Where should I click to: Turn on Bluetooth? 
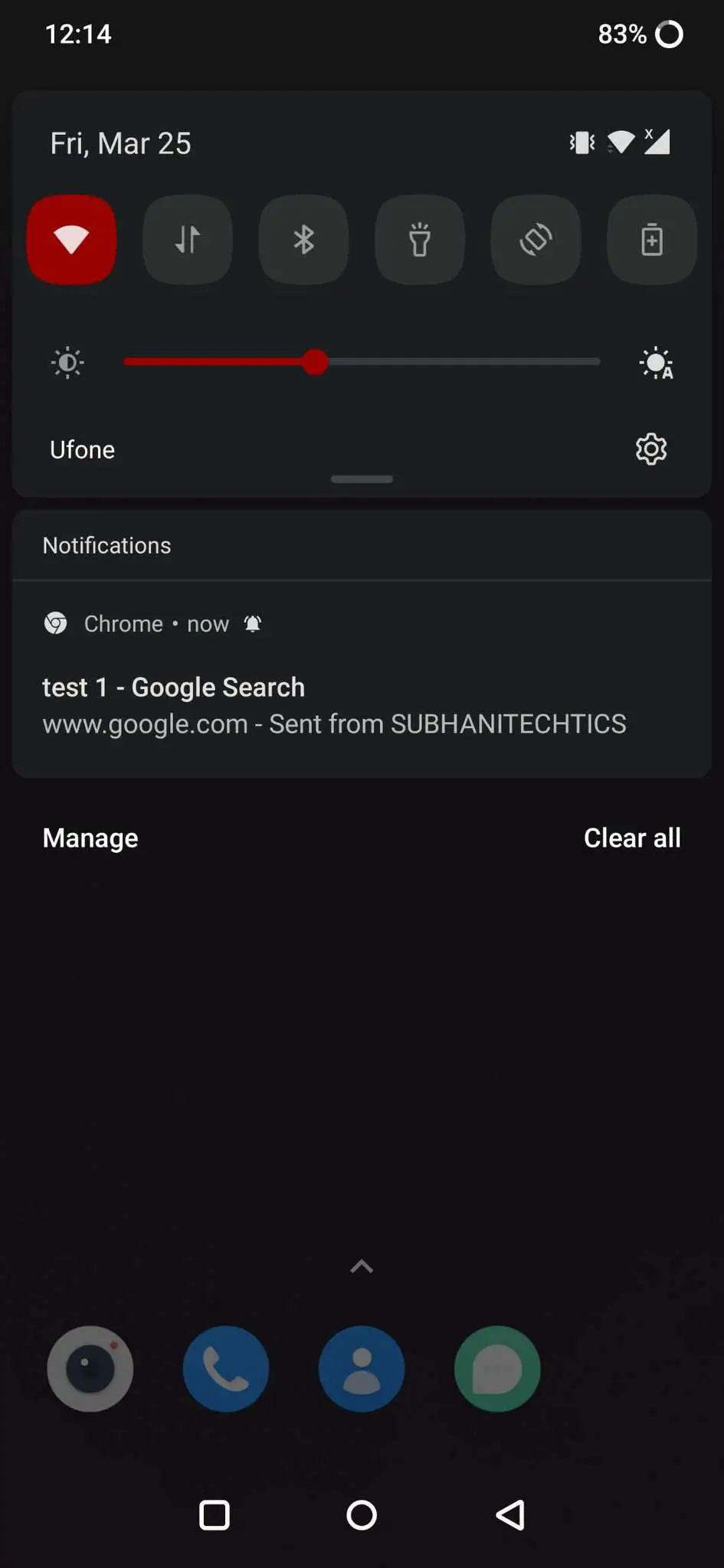coord(304,240)
